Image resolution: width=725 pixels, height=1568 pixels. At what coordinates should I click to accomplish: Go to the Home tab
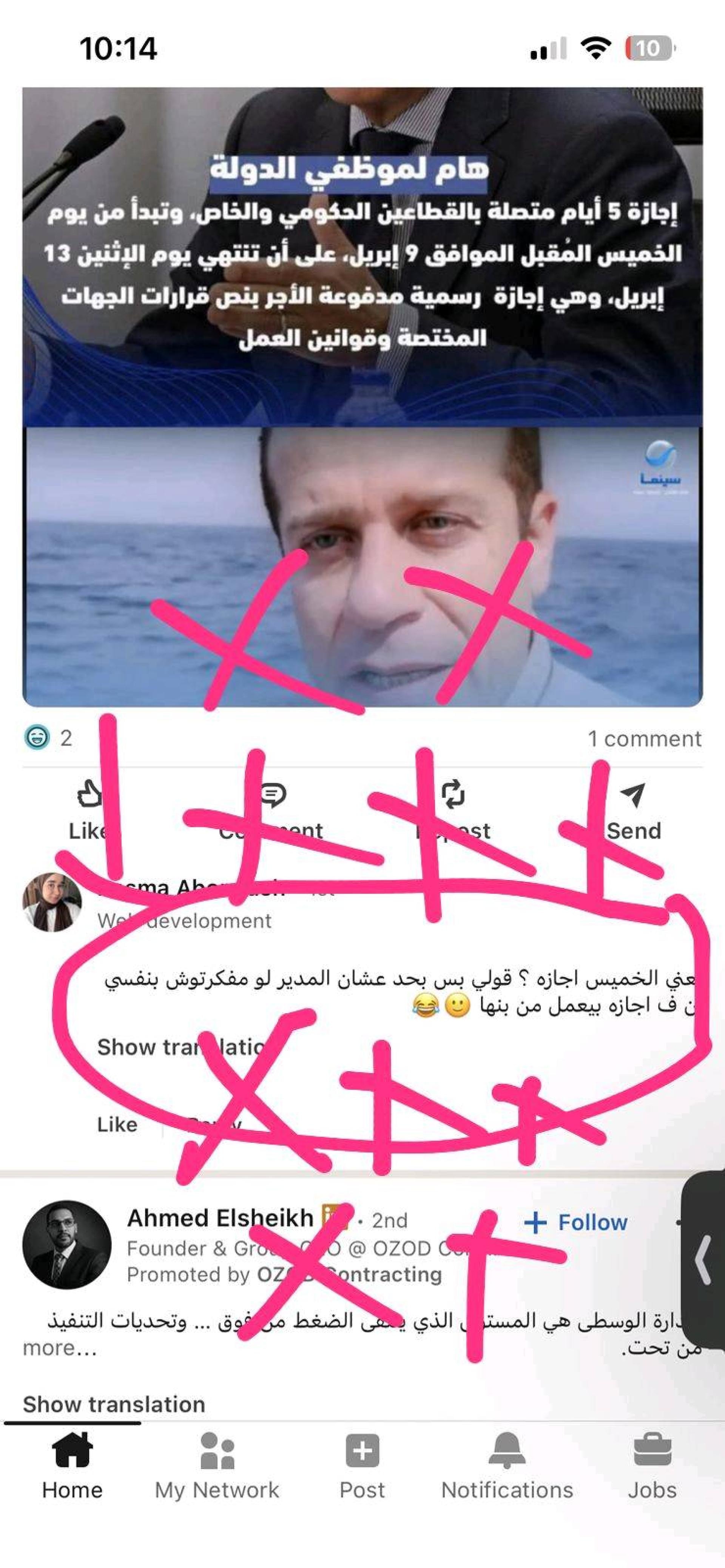72,1466
